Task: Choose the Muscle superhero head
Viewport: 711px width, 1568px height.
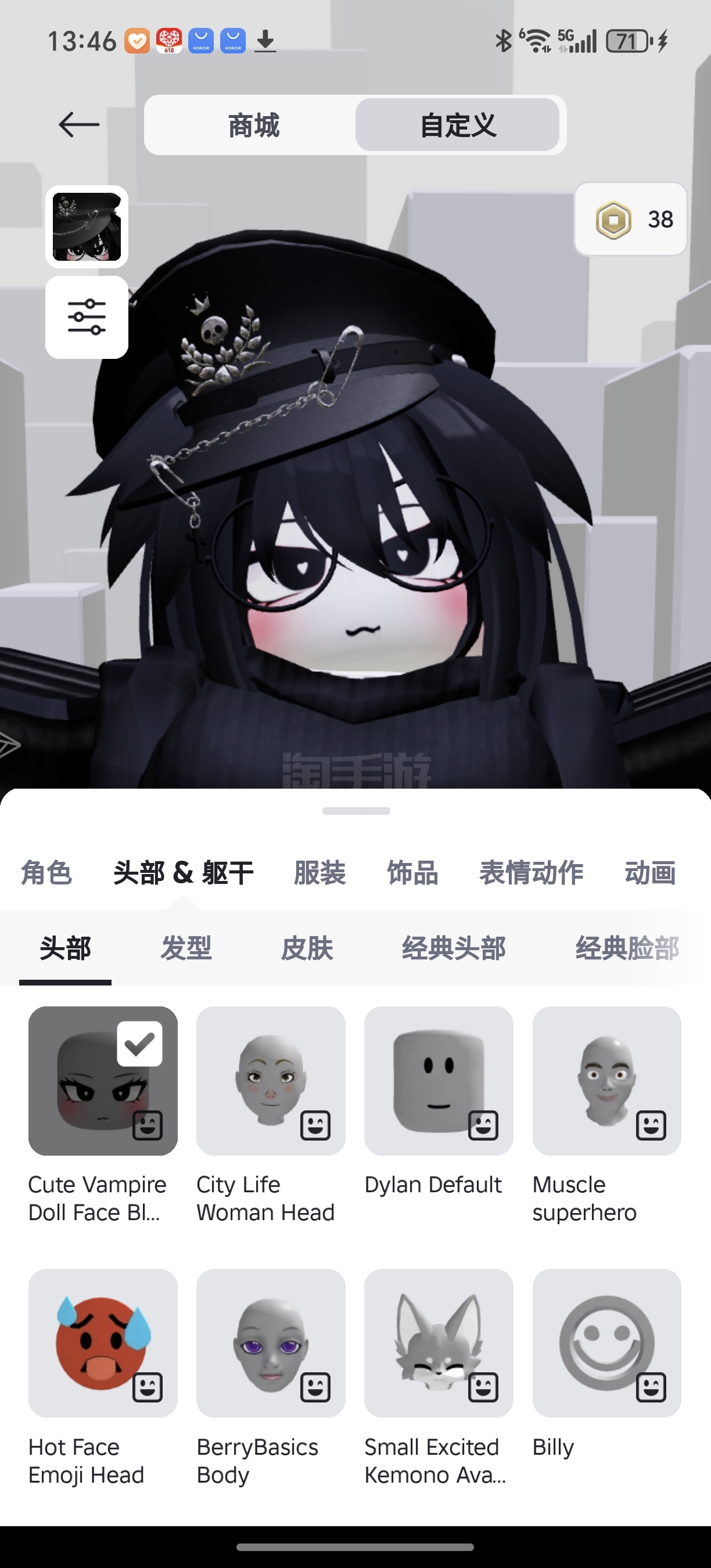Action: [x=606, y=1080]
